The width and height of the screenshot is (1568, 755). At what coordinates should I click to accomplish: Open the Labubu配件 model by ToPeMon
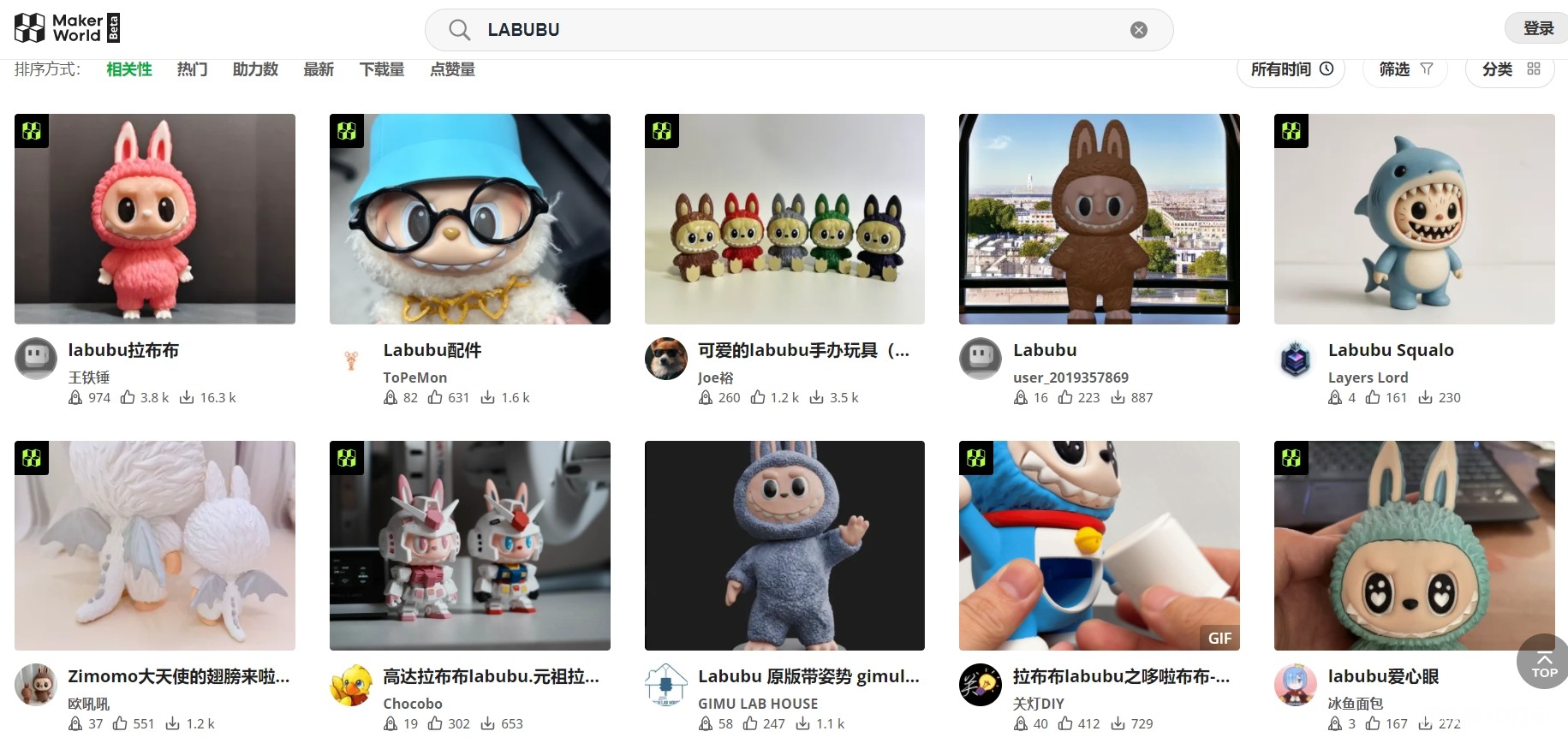point(469,219)
